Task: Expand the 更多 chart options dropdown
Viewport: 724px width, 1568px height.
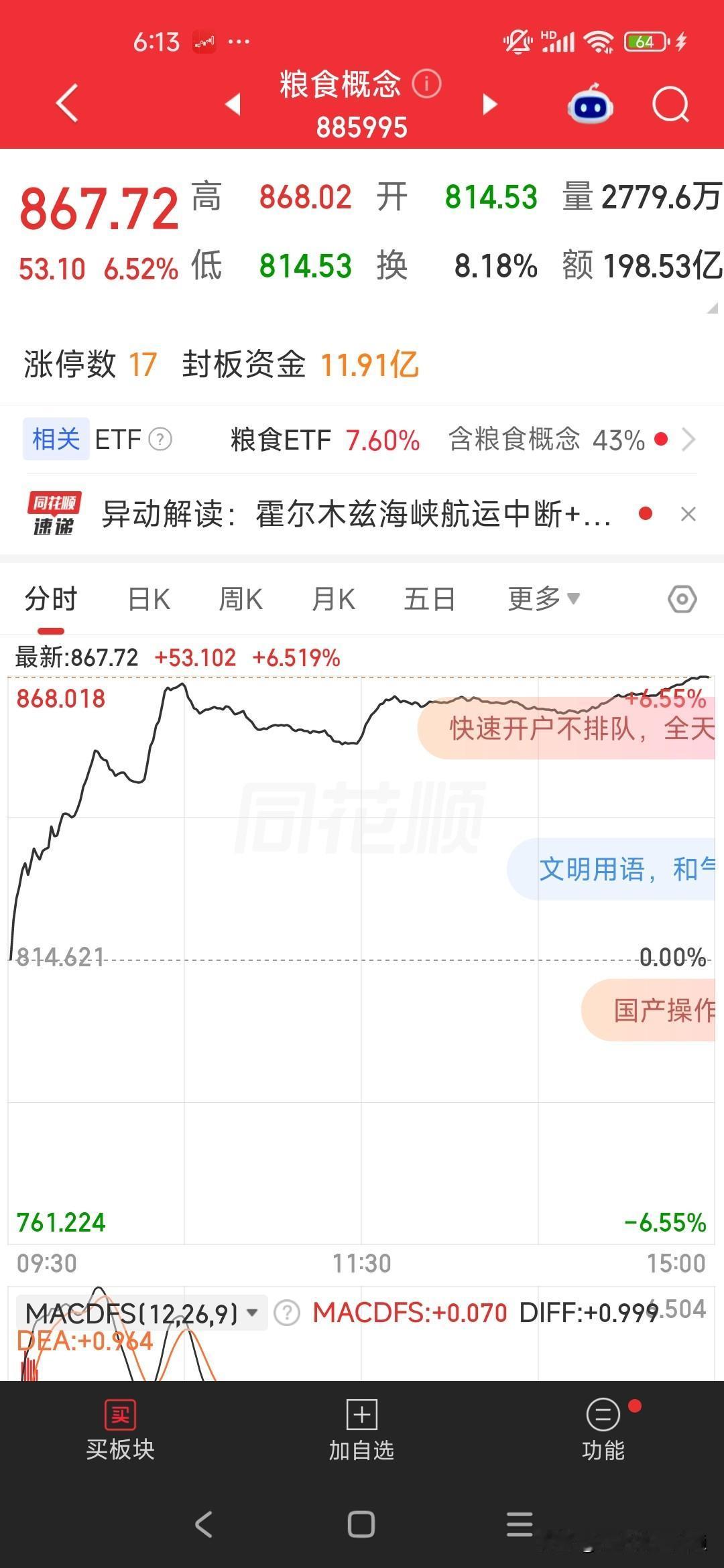Action: coord(544,598)
